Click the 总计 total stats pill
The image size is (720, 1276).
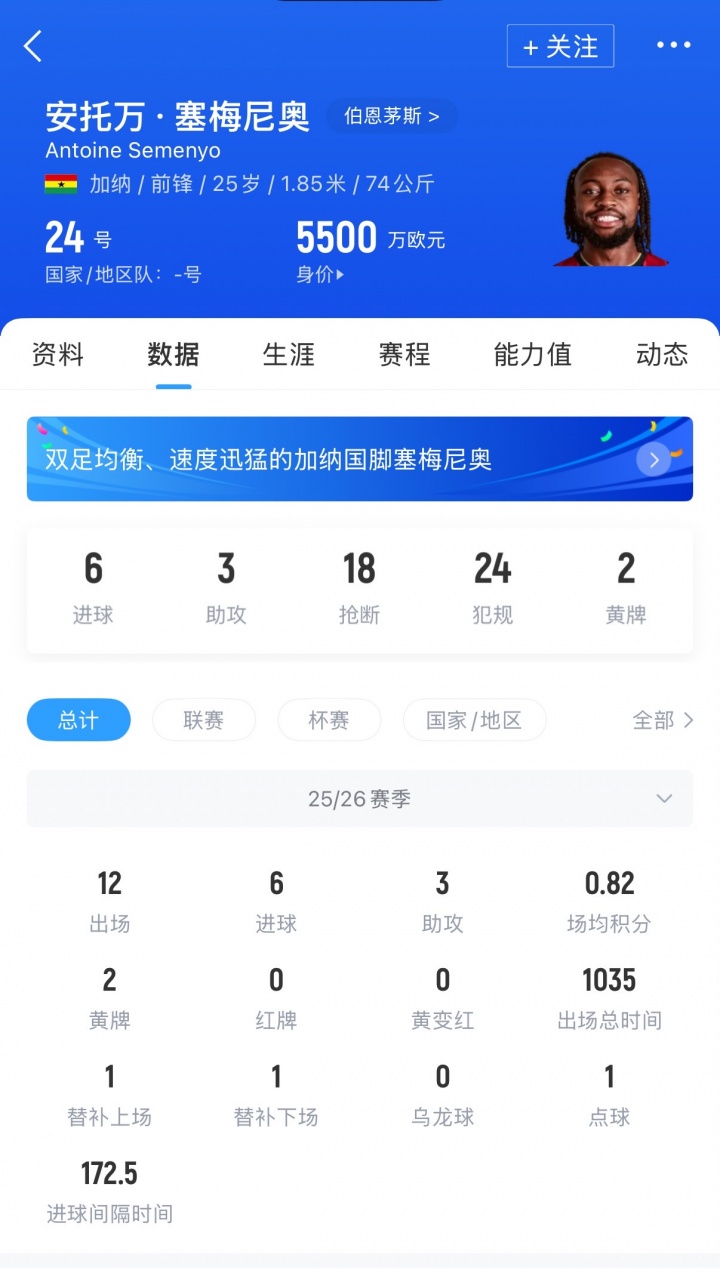[78, 719]
